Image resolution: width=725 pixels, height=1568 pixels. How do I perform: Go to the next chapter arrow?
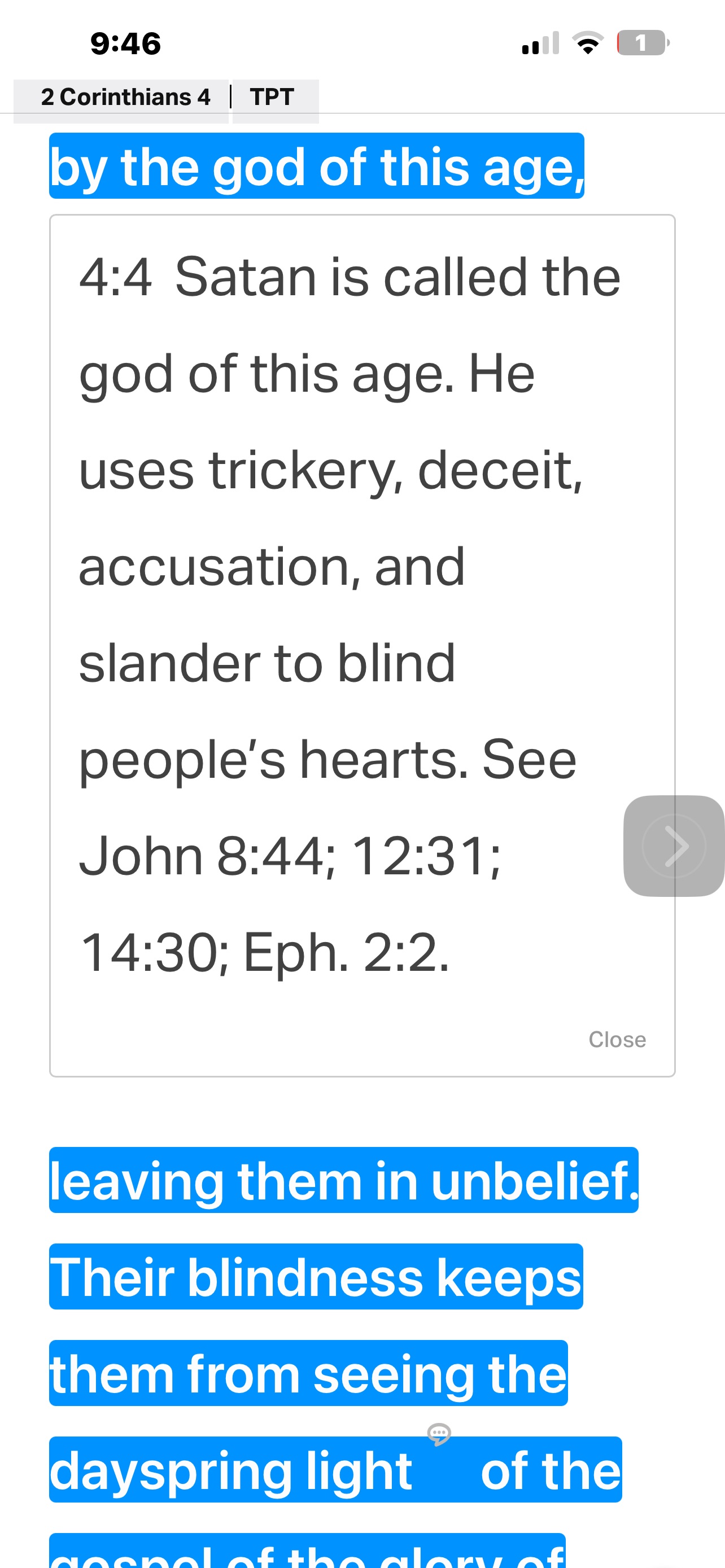[x=674, y=846]
